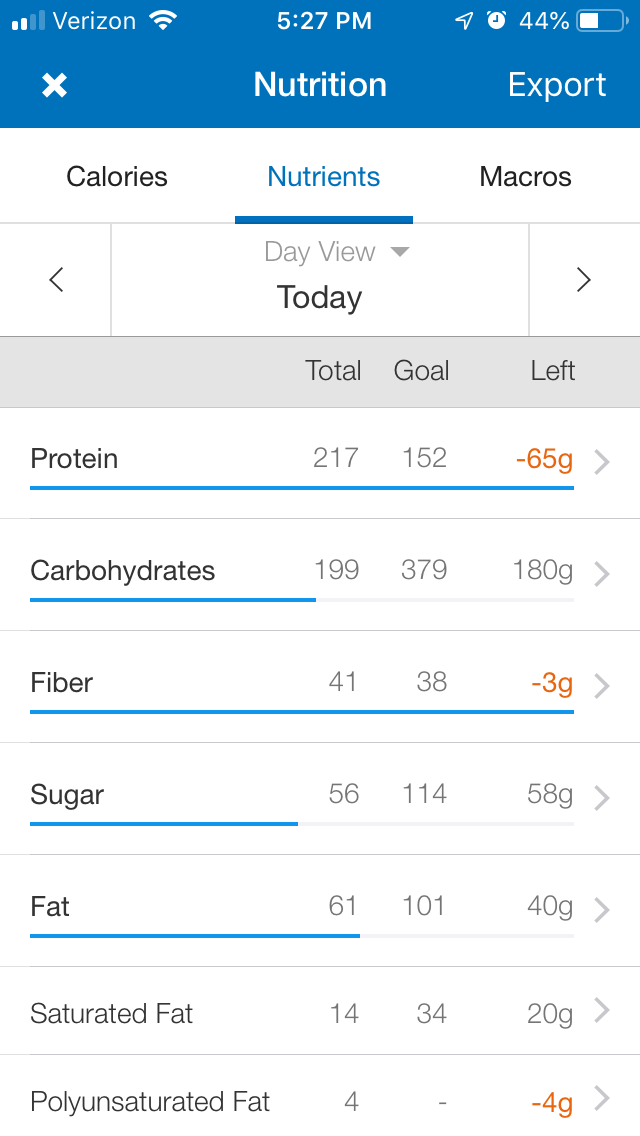640x1136 pixels.
Task: Show details for the Fat row
Action: tap(320, 908)
